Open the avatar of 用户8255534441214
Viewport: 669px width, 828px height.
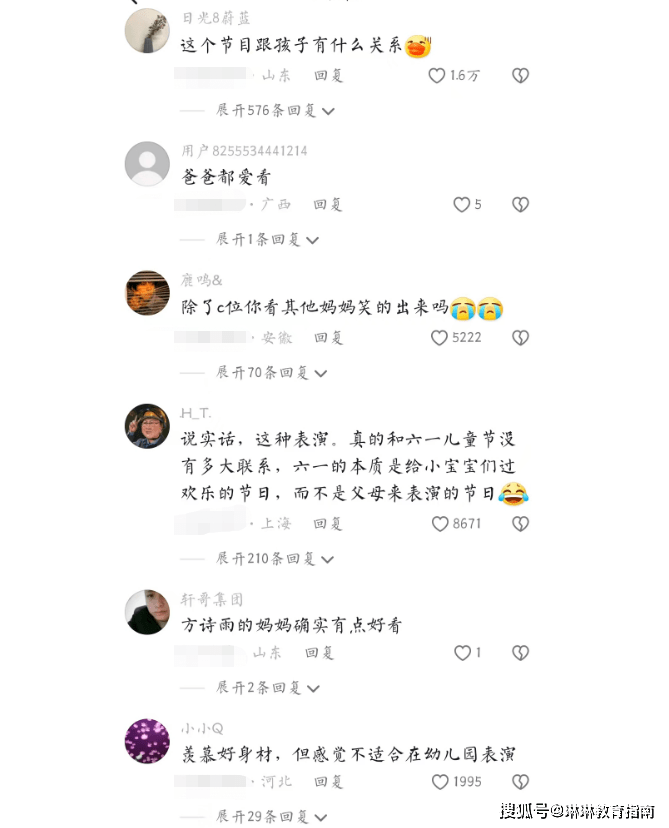coord(147,164)
